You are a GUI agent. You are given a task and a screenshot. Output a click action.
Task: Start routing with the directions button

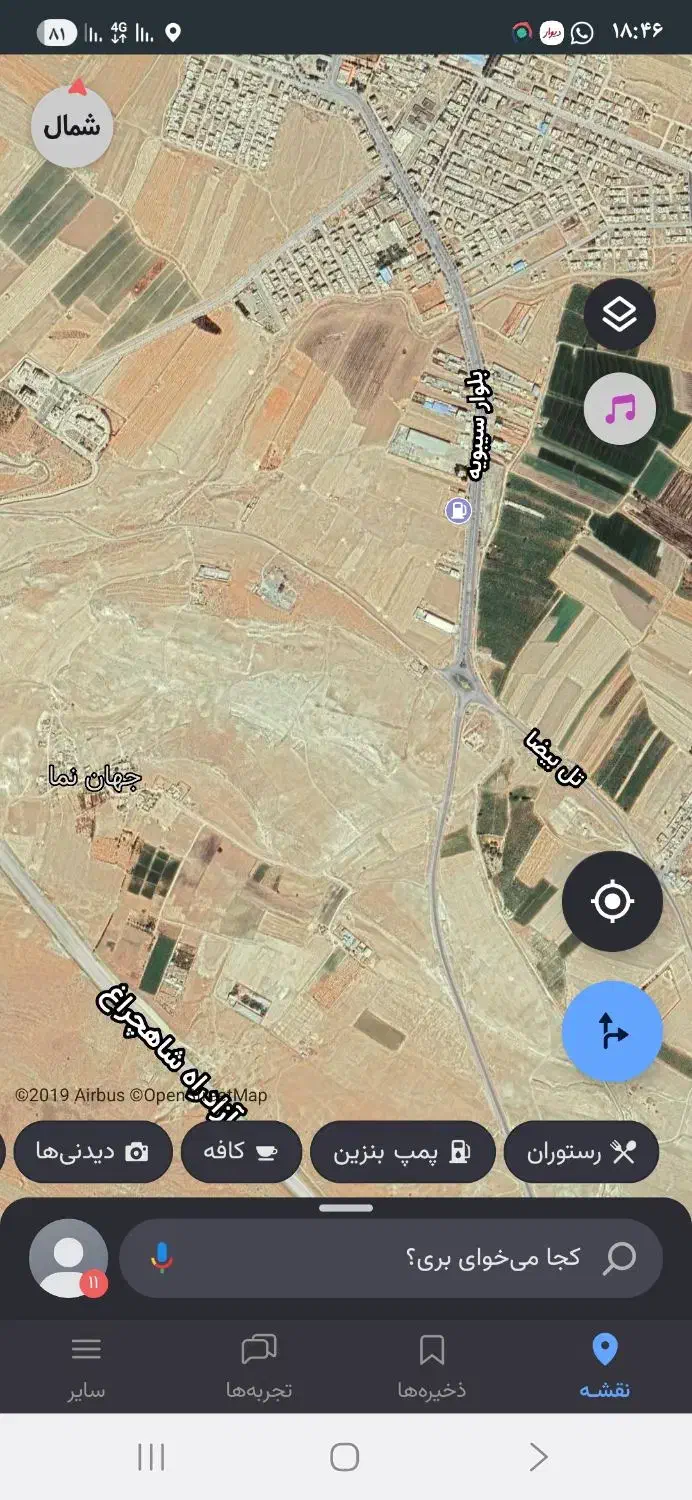[x=612, y=1031]
